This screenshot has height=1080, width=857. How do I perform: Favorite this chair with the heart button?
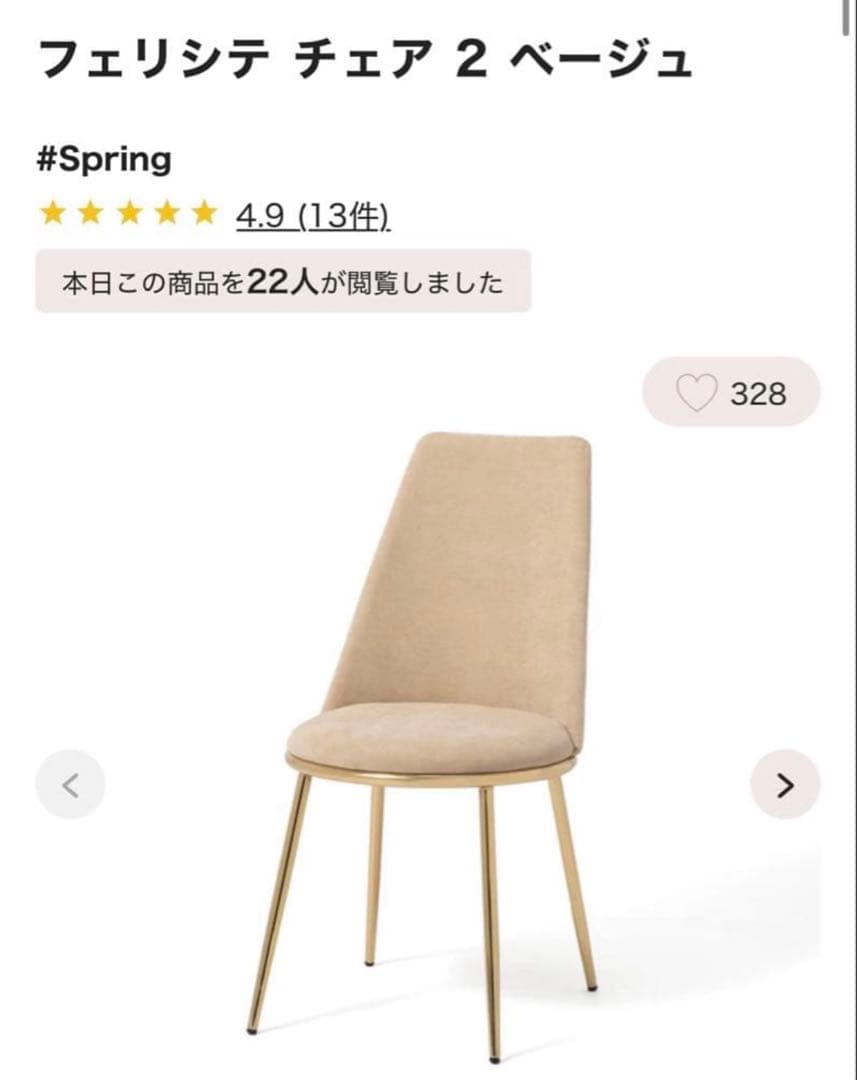click(x=697, y=393)
